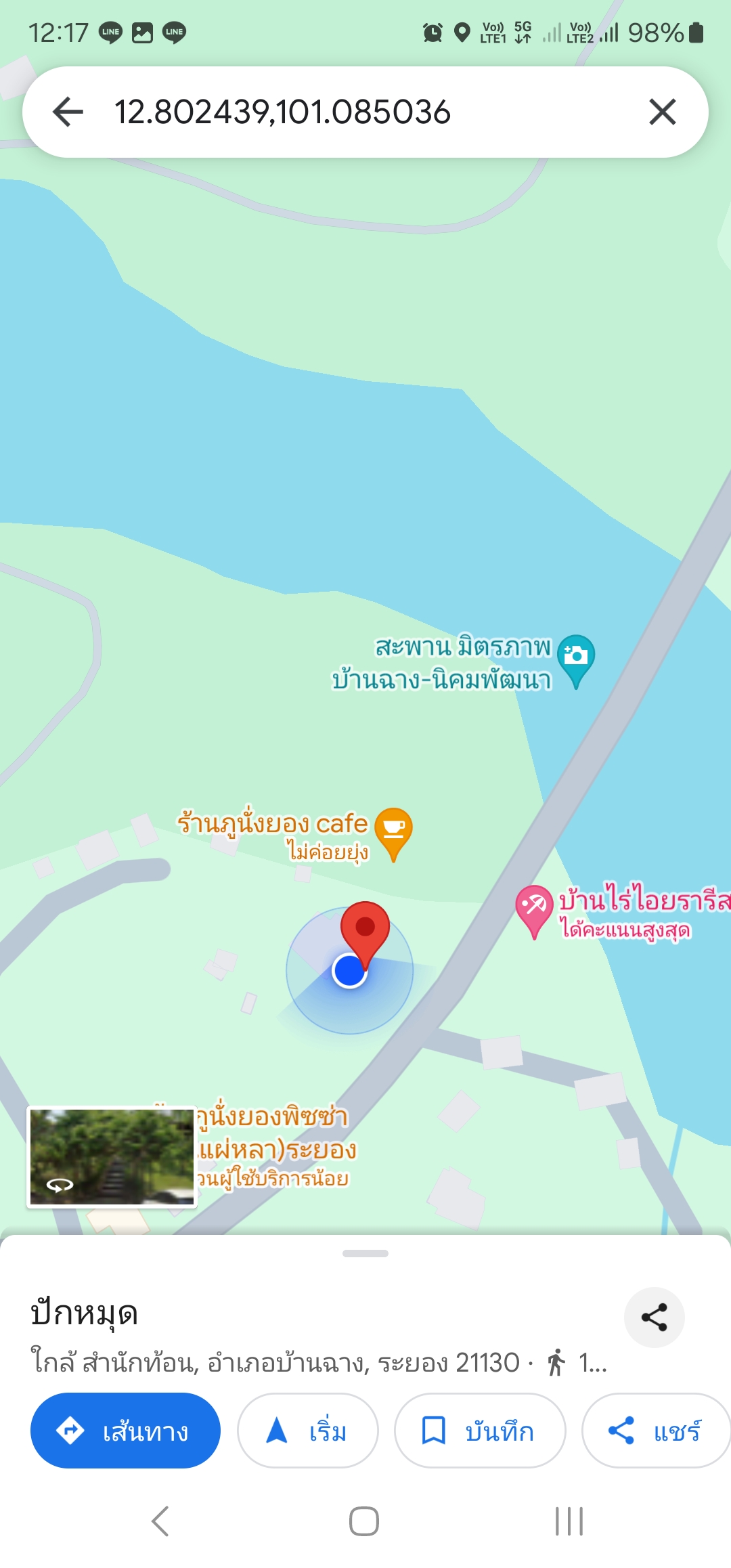Open the สะพาน มิตรภาพ photo spot marker
This screenshot has height=1568, width=731.
576,660
